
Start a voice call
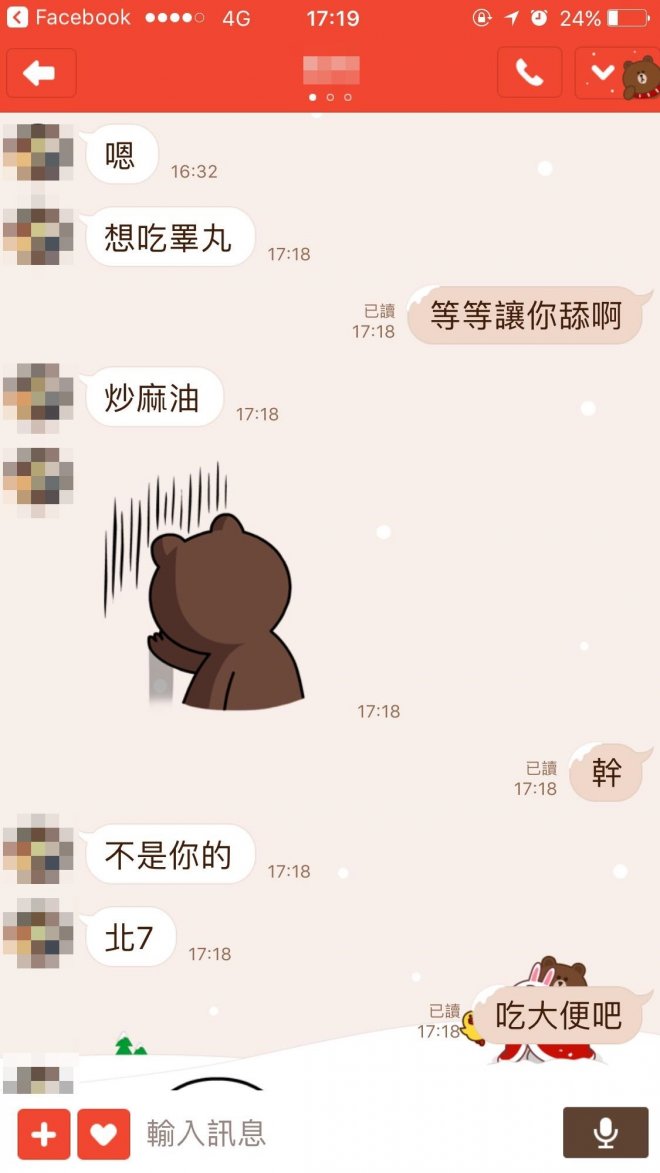pos(529,73)
